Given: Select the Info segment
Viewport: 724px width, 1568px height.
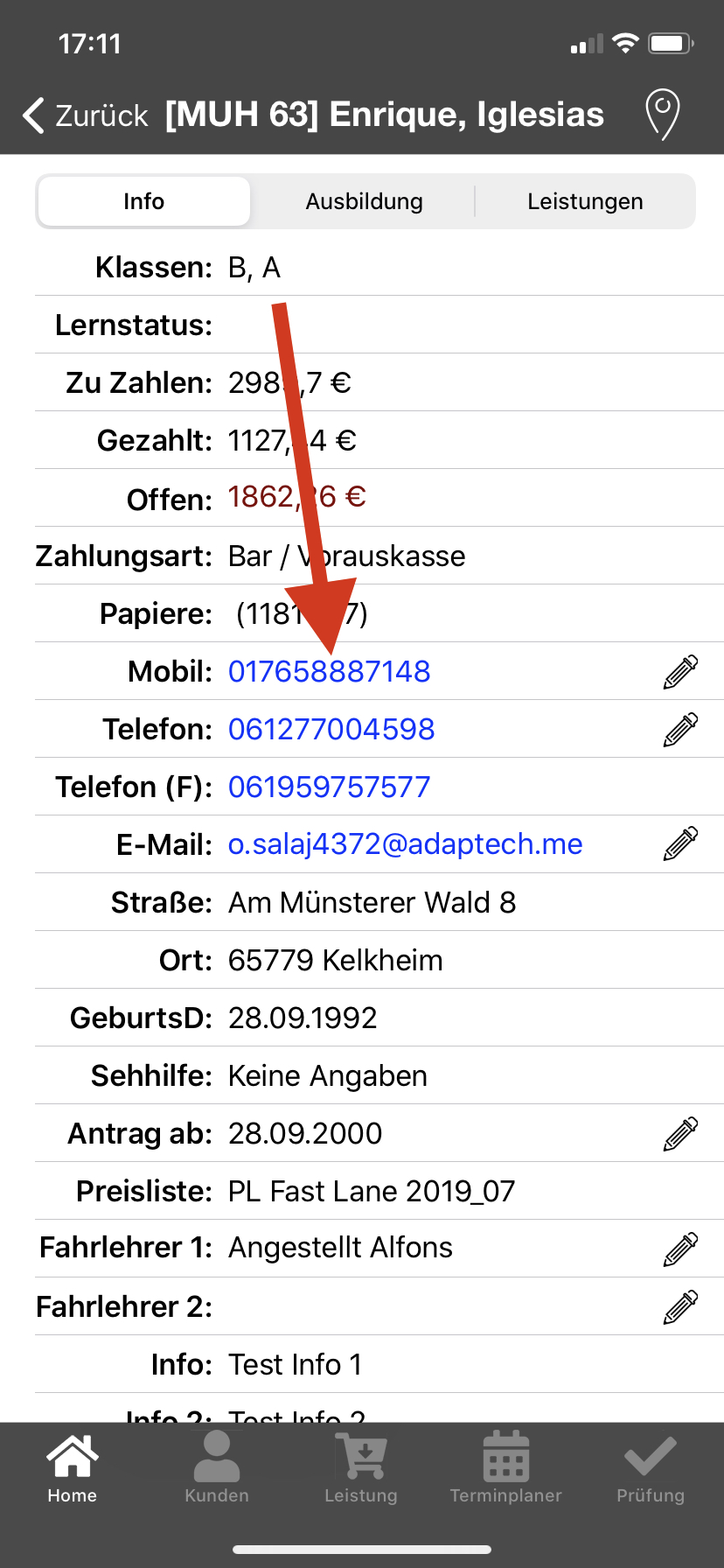Looking at the screenshot, I should click(x=144, y=201).
